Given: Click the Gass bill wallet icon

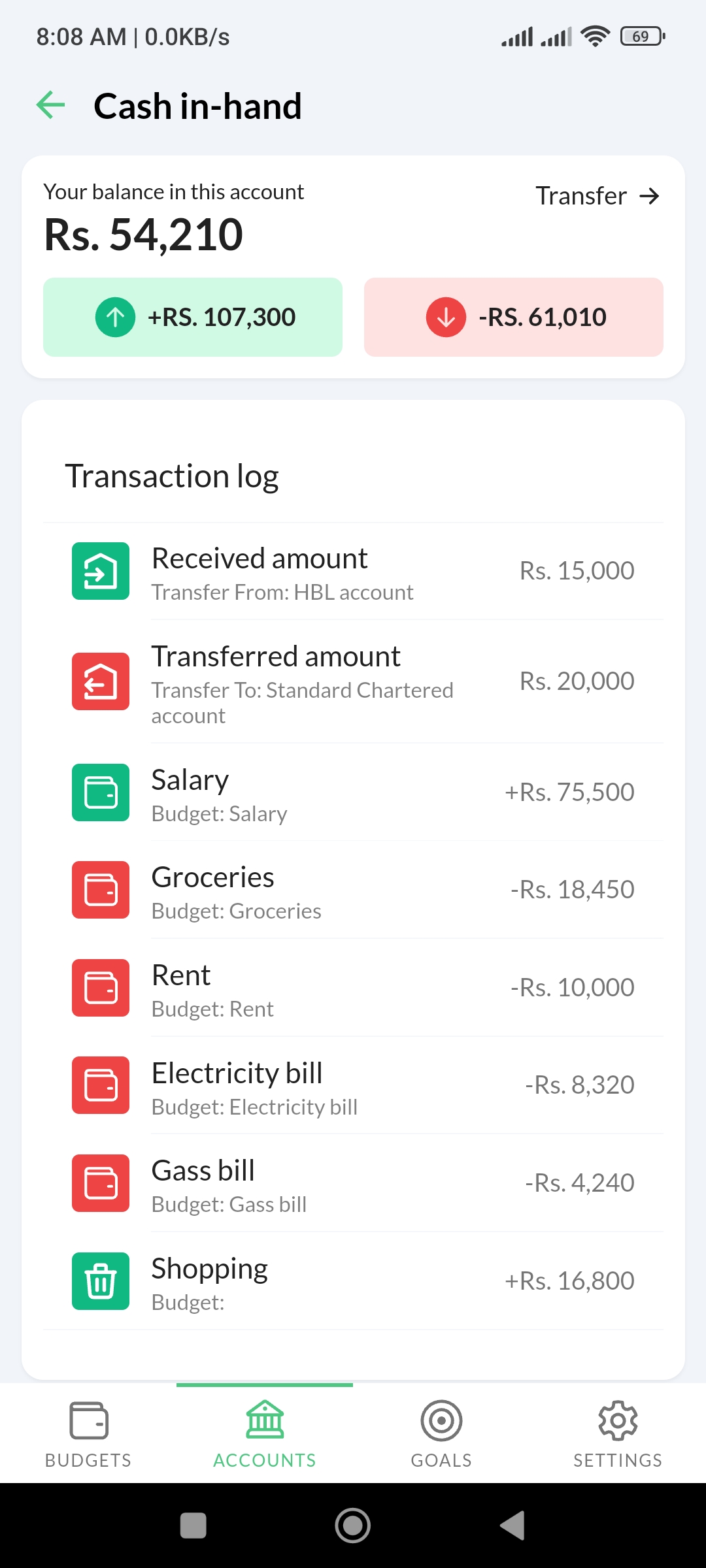Looking at the screenshot, I should [100, 1183].
